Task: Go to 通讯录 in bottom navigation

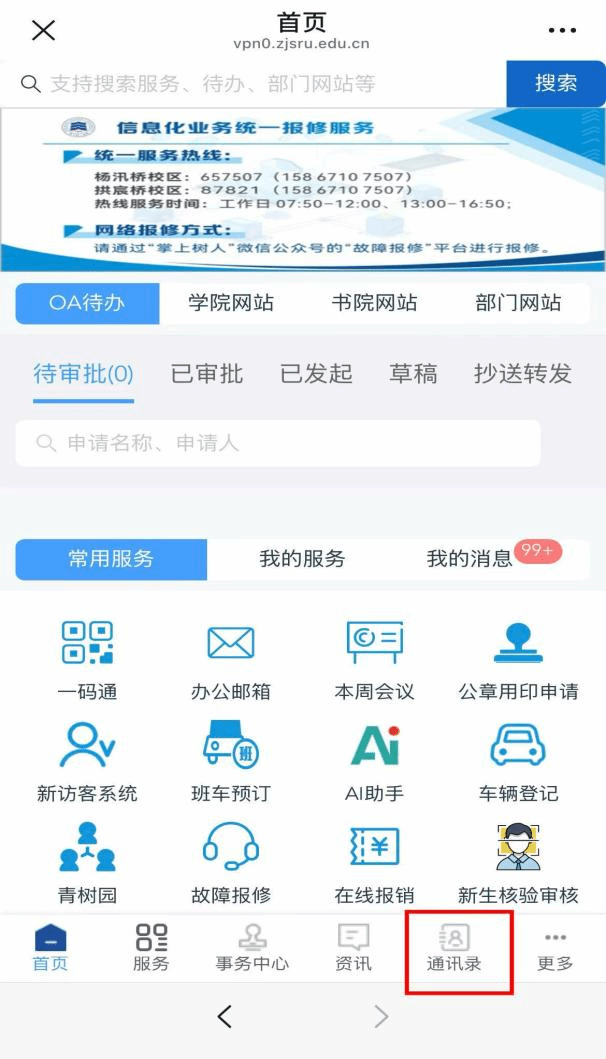Action: pos(455,949)
